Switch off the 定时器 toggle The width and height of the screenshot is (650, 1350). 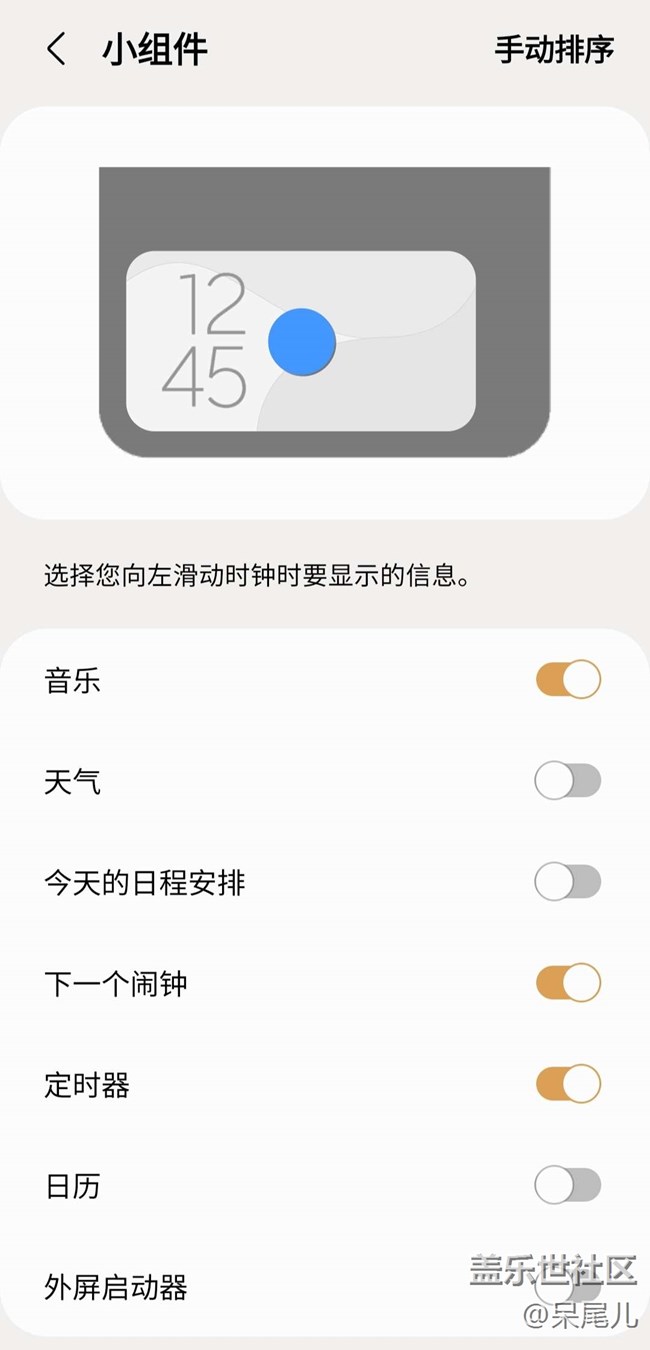click(x=568, y=1084)
